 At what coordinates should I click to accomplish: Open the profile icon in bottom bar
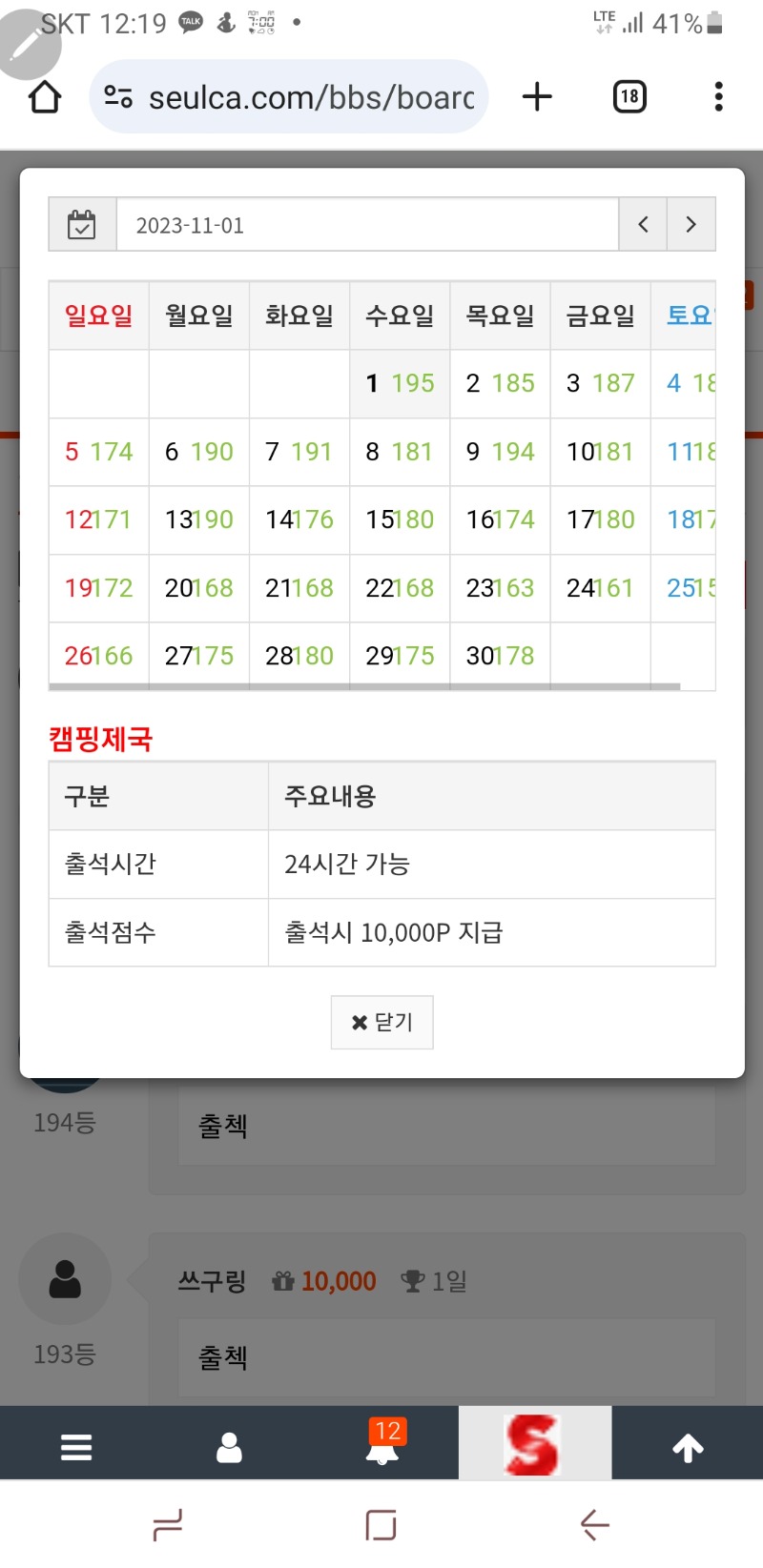(x=229, y=1447)
